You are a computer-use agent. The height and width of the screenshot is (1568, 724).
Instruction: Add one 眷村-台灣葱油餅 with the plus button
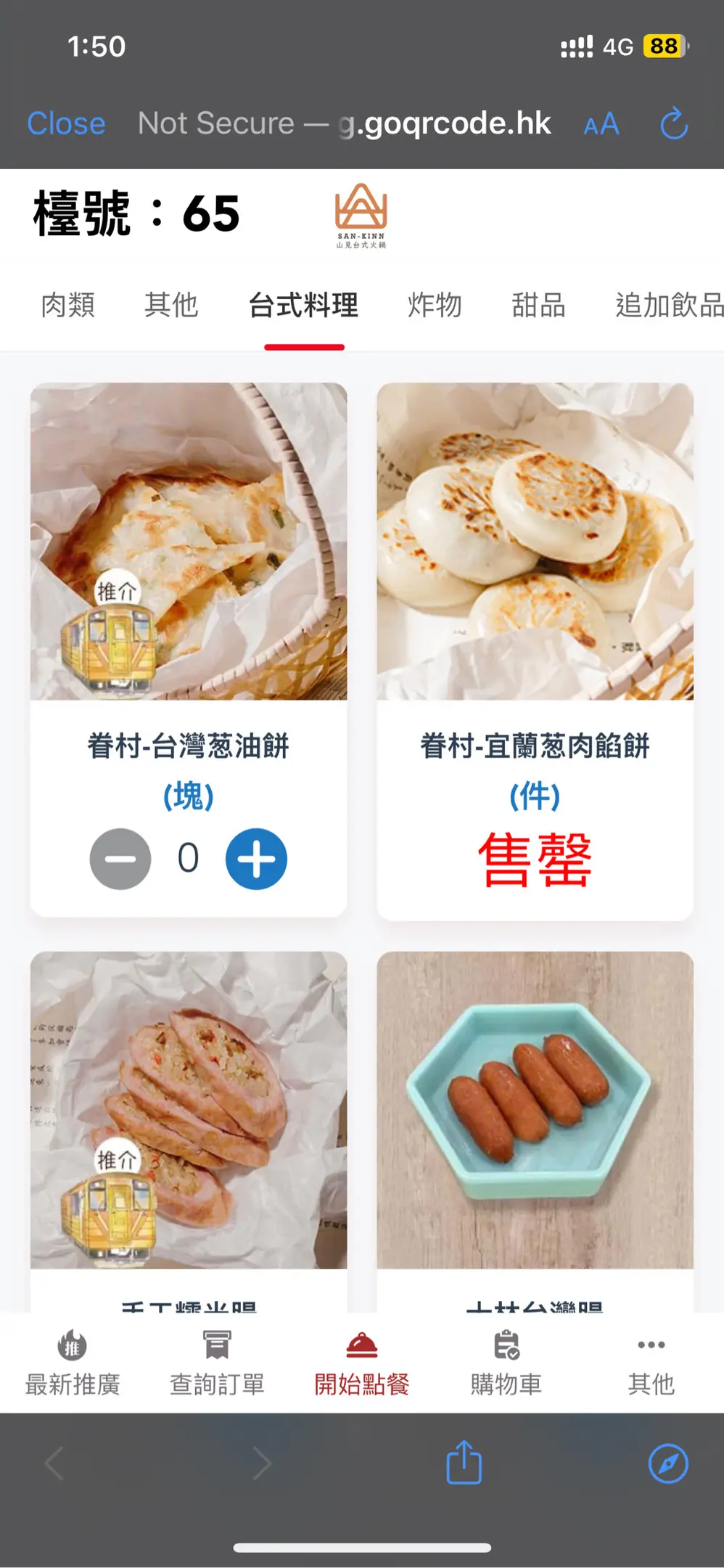click(x=256, y=859)
